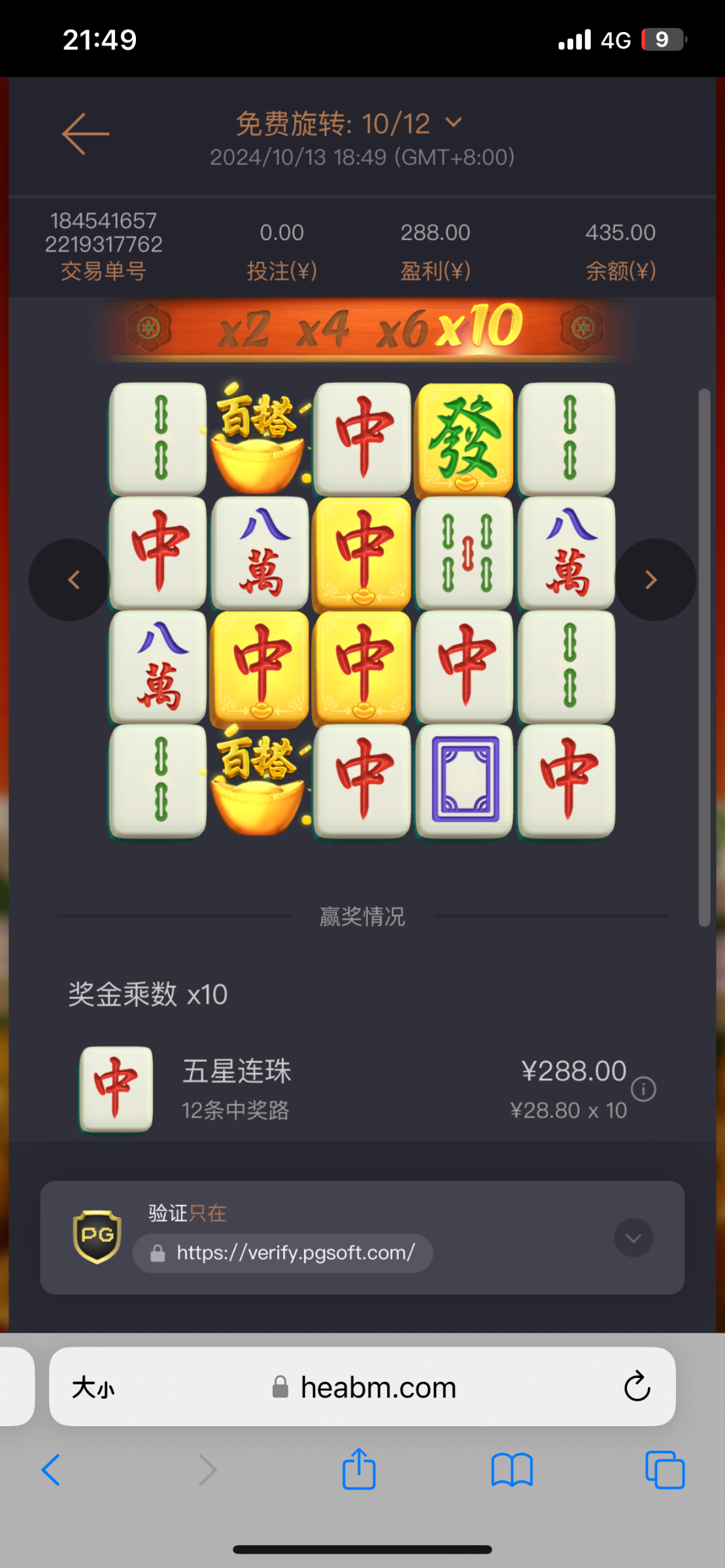Open Safari page text size settings

pos(93,1387)
